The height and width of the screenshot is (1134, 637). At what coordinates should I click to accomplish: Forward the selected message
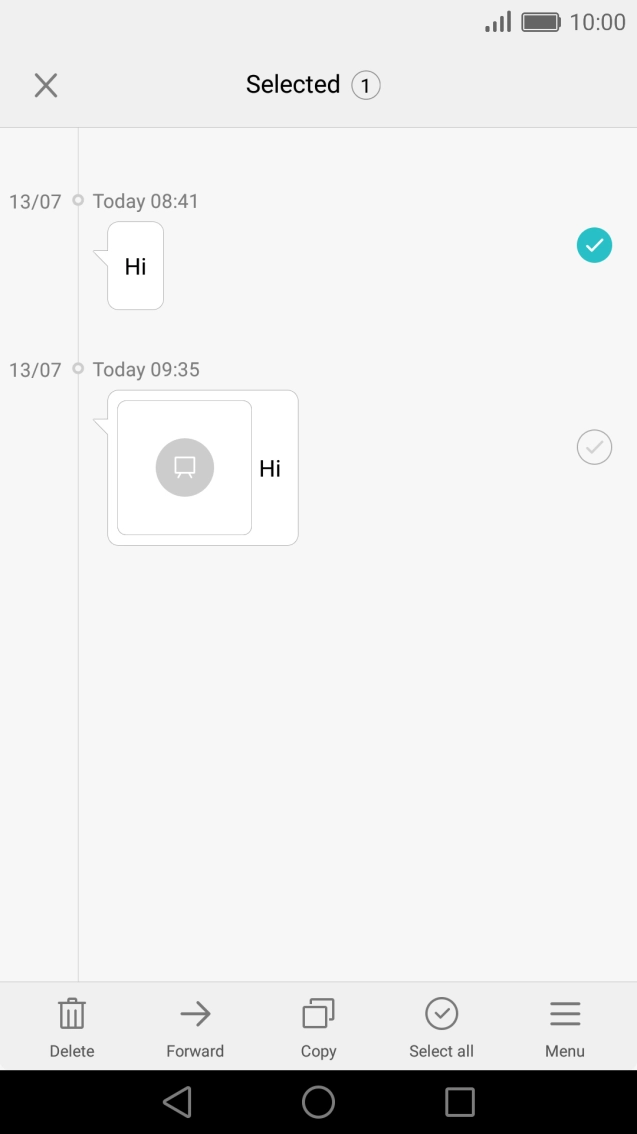(195, 1027)
